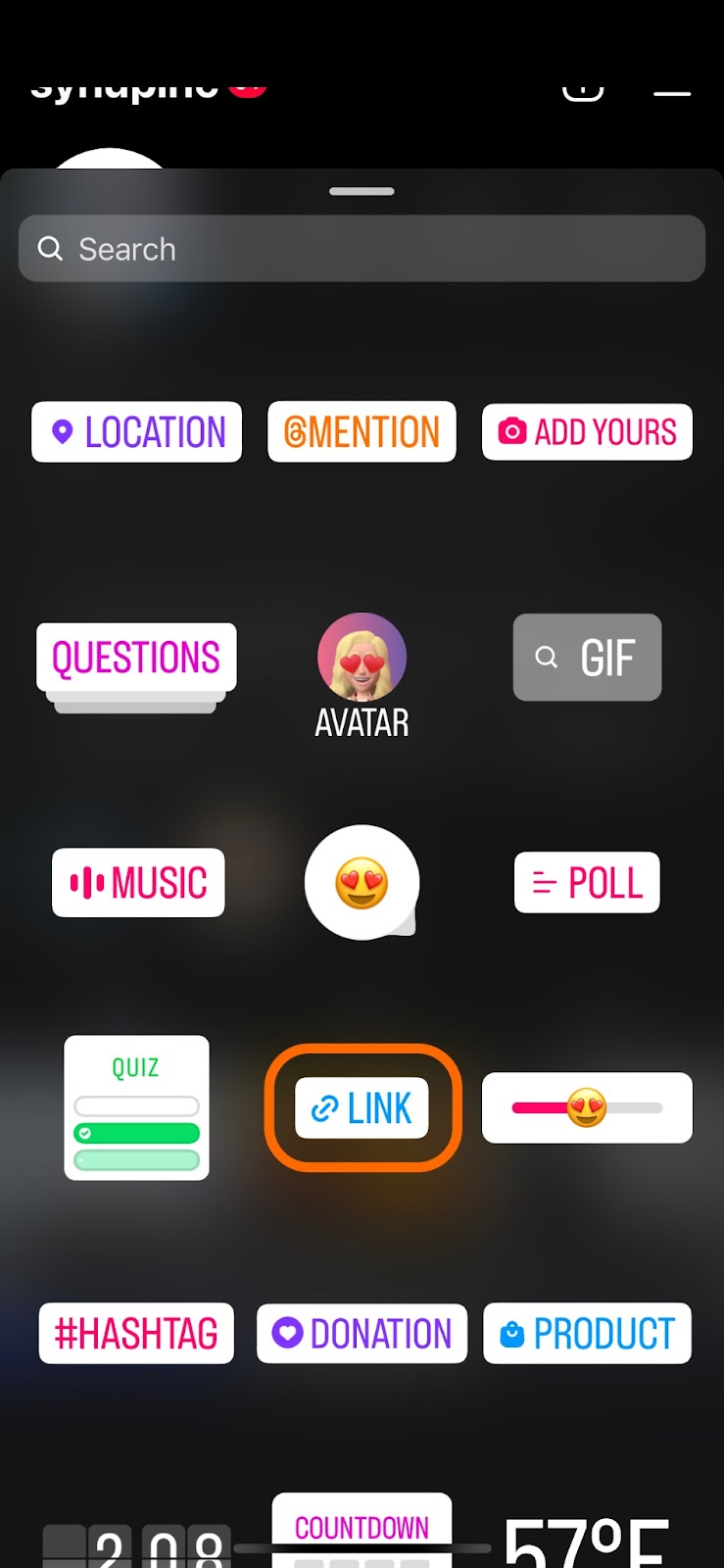Add a Music sticker
Viewport: 724px width, 1568px height.
click(138, 883)
